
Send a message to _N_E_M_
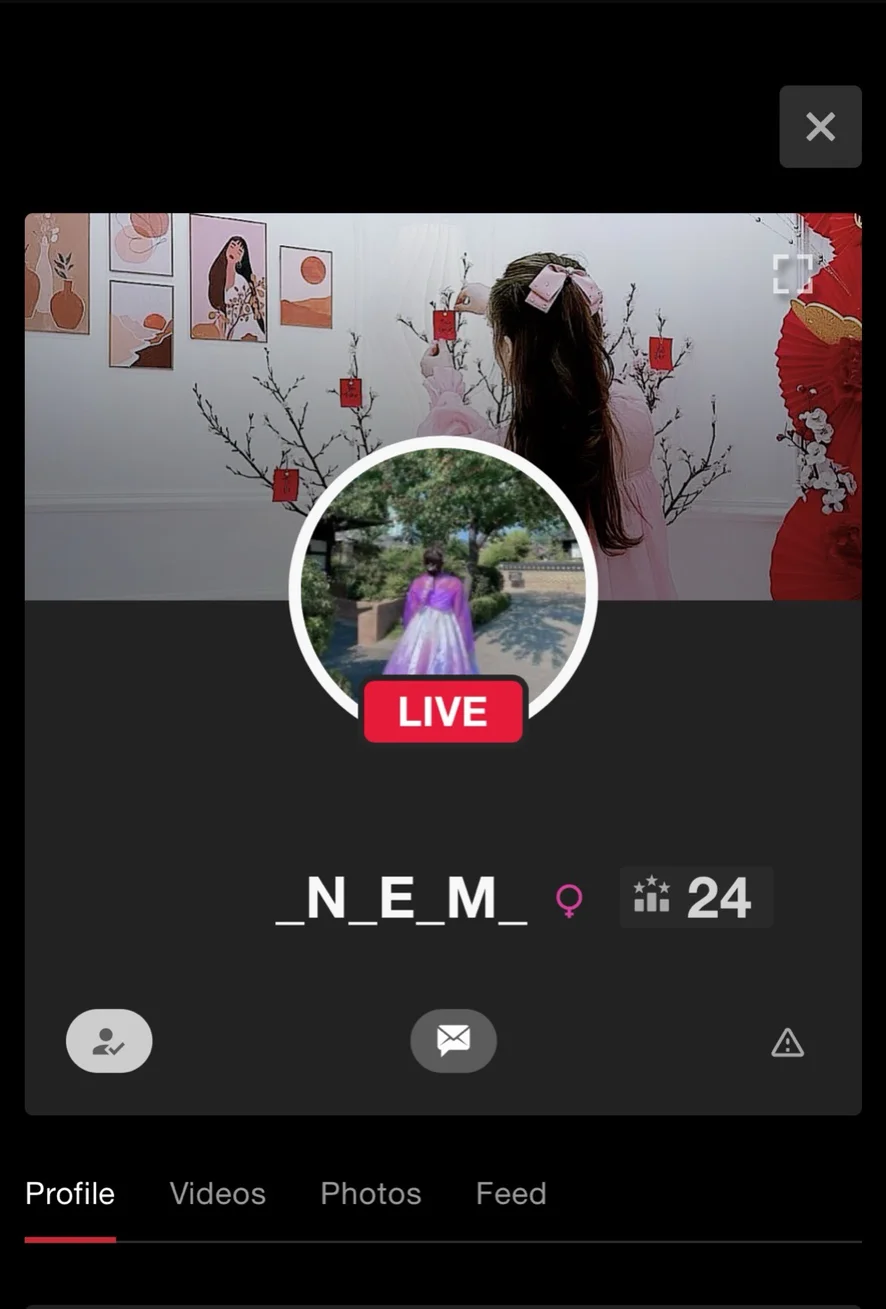click(453, 1041)
